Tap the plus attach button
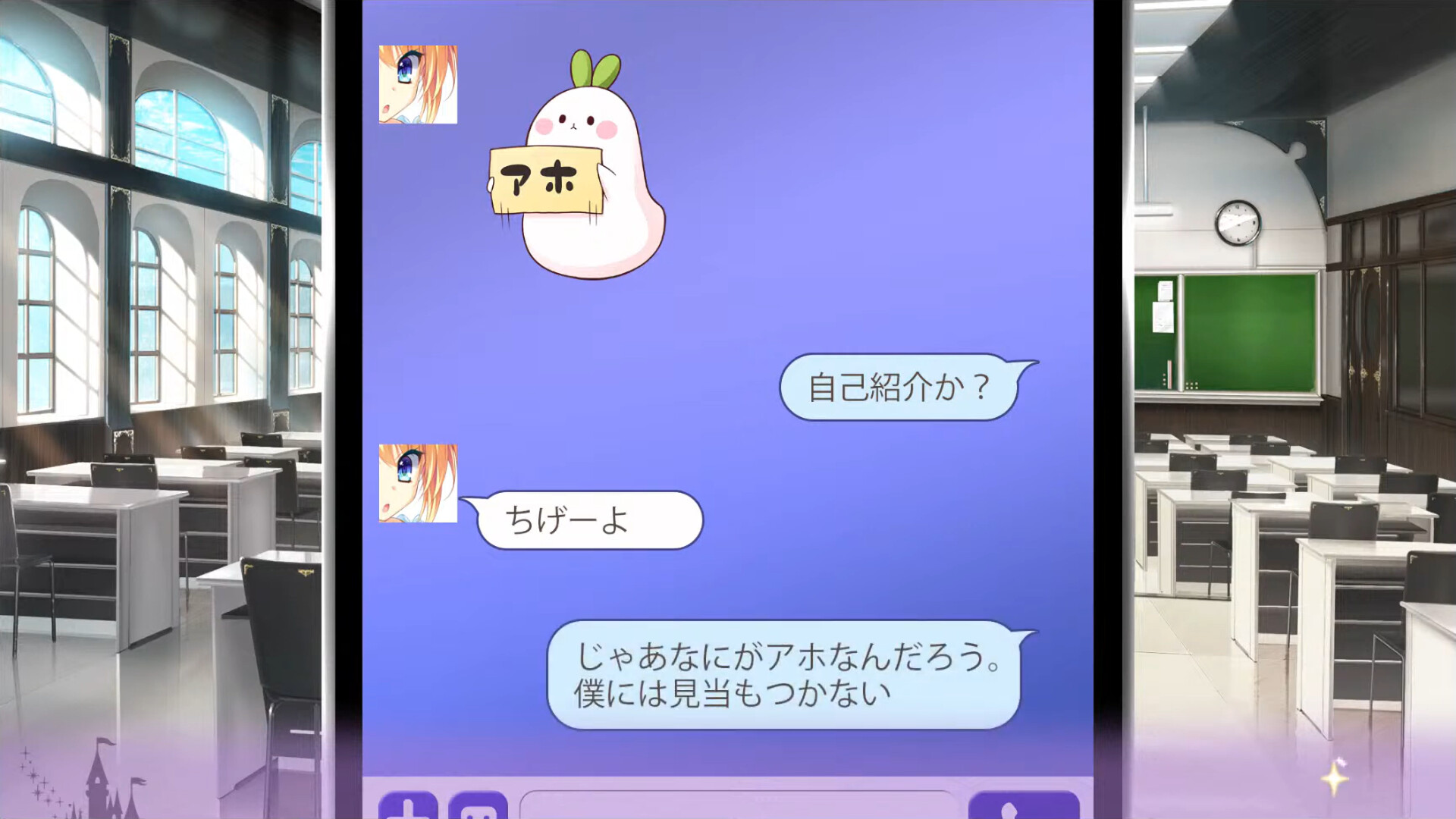 (x=408, y=806)
